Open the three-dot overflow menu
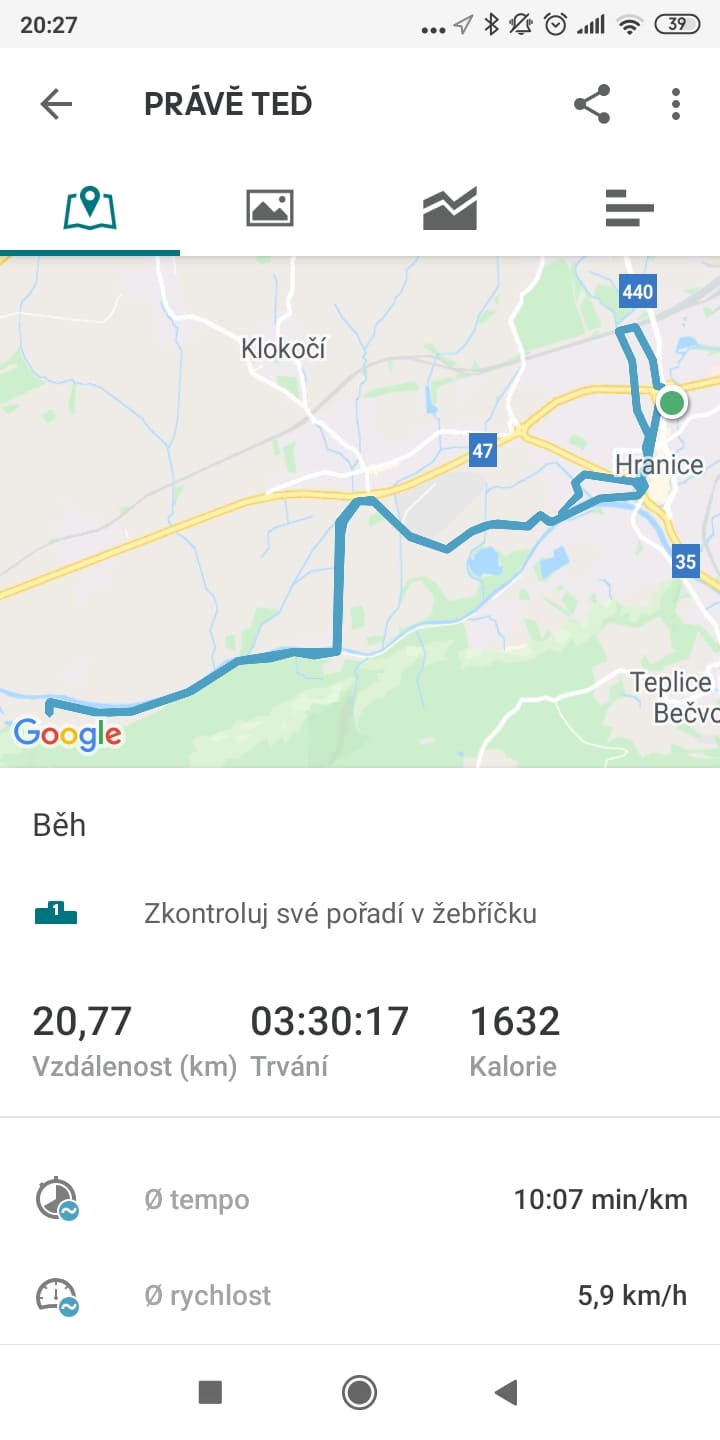 pyautogui.click(x=676, y=104)
